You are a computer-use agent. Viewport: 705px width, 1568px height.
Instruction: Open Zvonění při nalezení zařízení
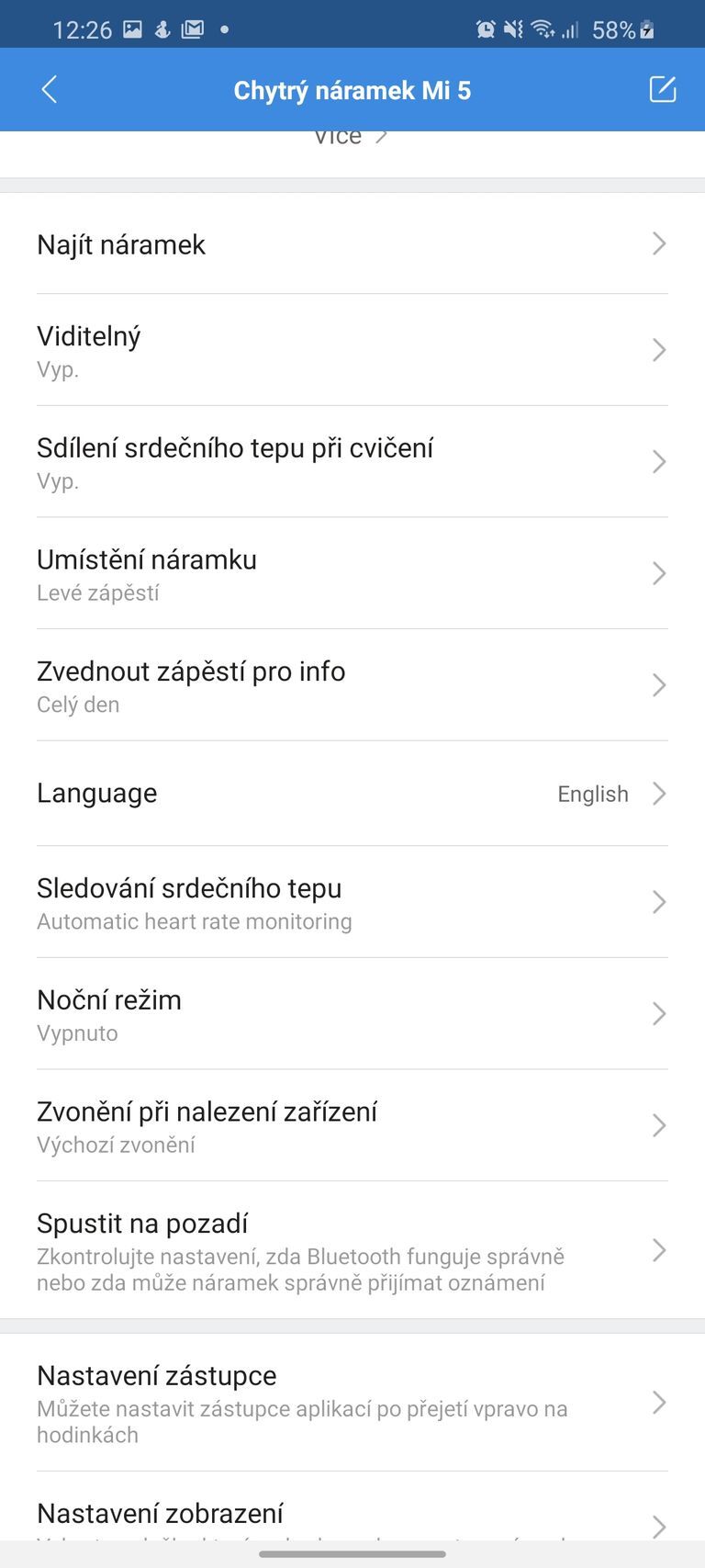352,1125
